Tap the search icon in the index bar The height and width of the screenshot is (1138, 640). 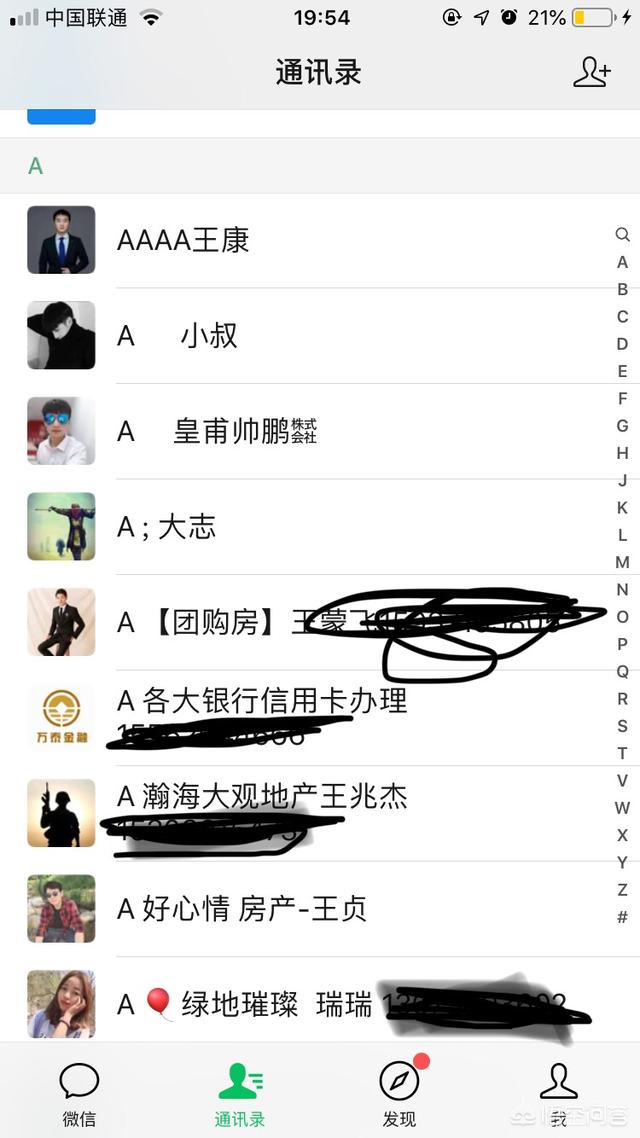click(622, 235)
